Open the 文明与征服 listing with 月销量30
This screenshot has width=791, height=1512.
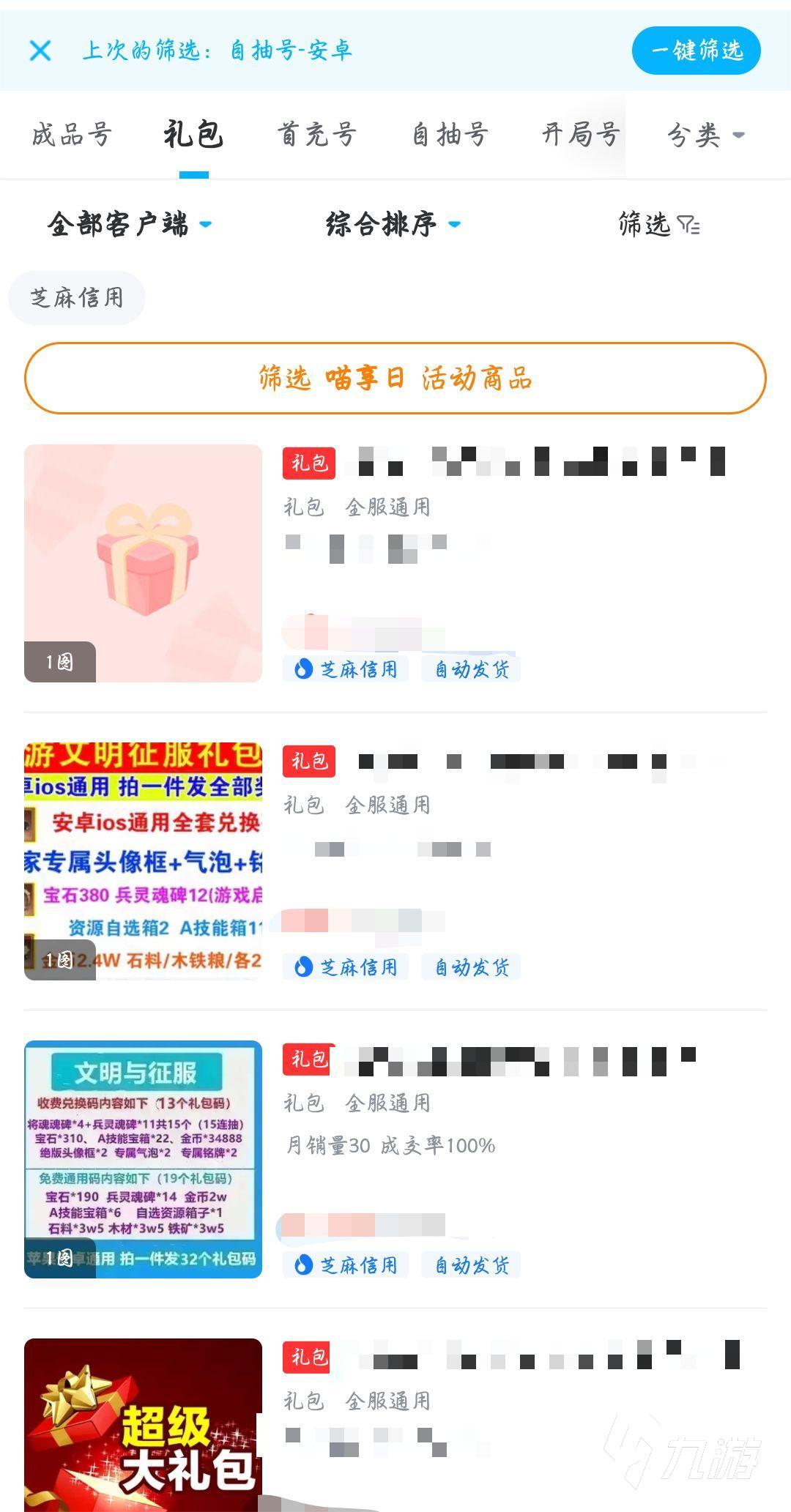(144, 1158)
